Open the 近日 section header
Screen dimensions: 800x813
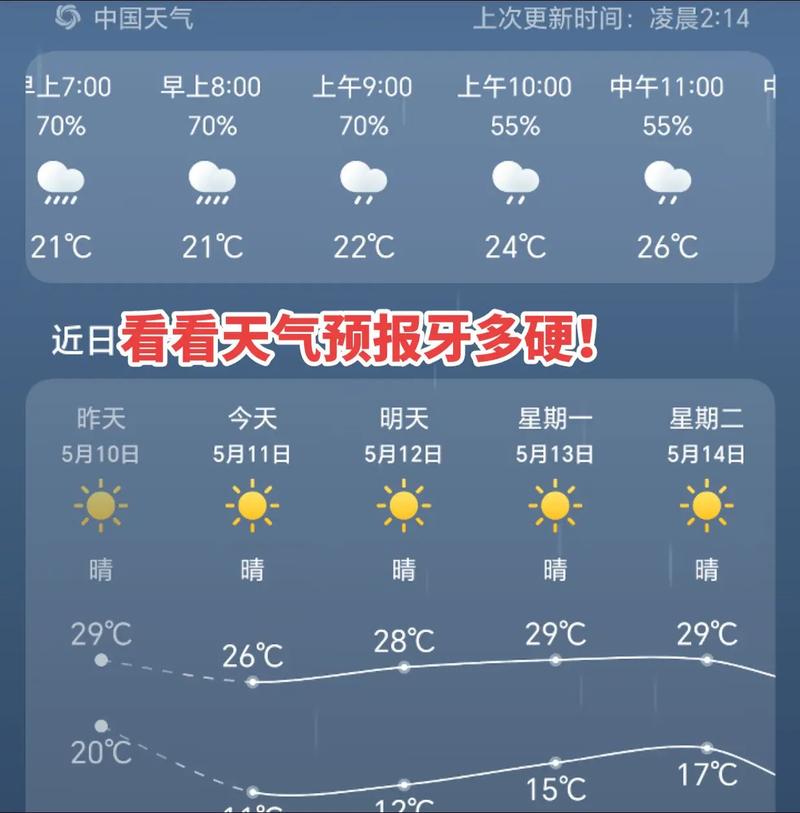click(82, 339)
